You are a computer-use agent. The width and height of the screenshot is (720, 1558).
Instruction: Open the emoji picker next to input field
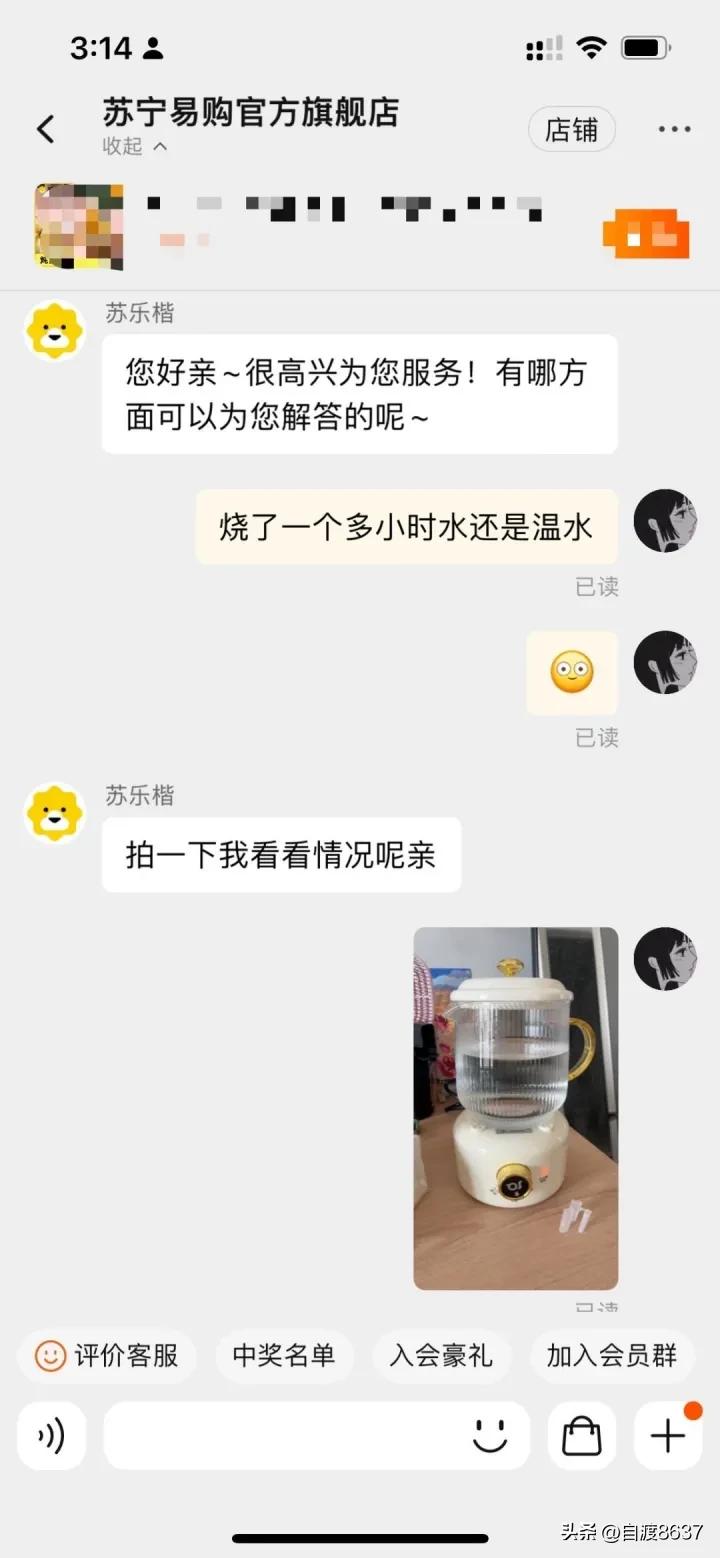(x=489, y=1436)
